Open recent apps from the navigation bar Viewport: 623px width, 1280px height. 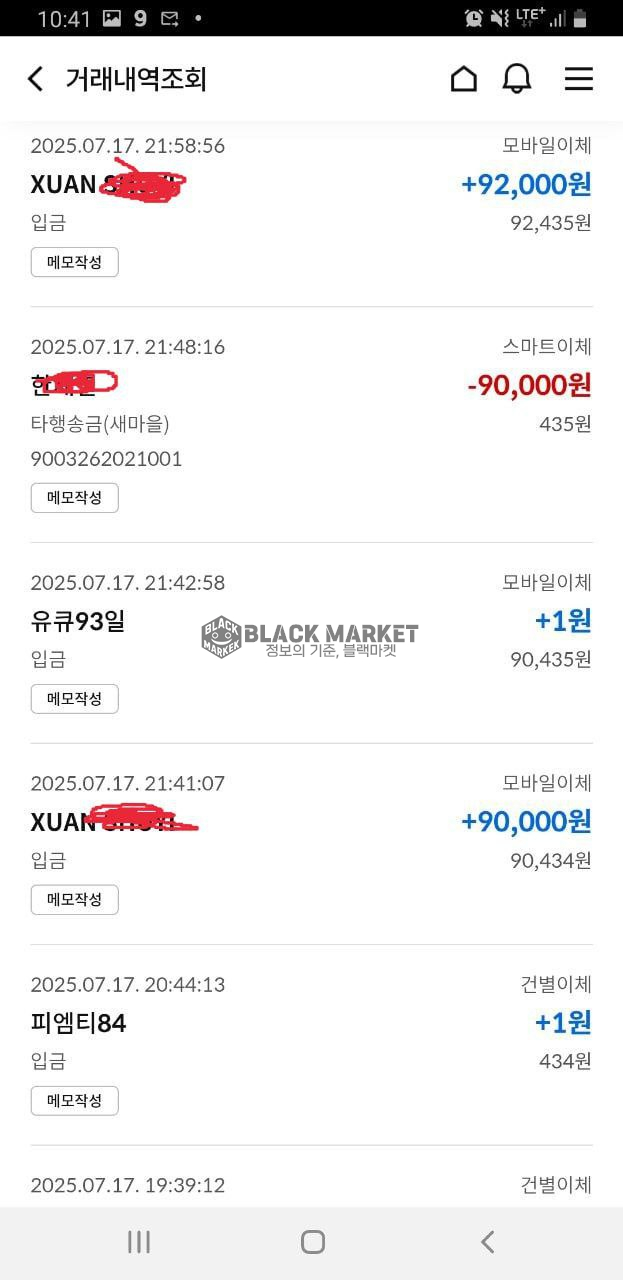click(138, 1242)
